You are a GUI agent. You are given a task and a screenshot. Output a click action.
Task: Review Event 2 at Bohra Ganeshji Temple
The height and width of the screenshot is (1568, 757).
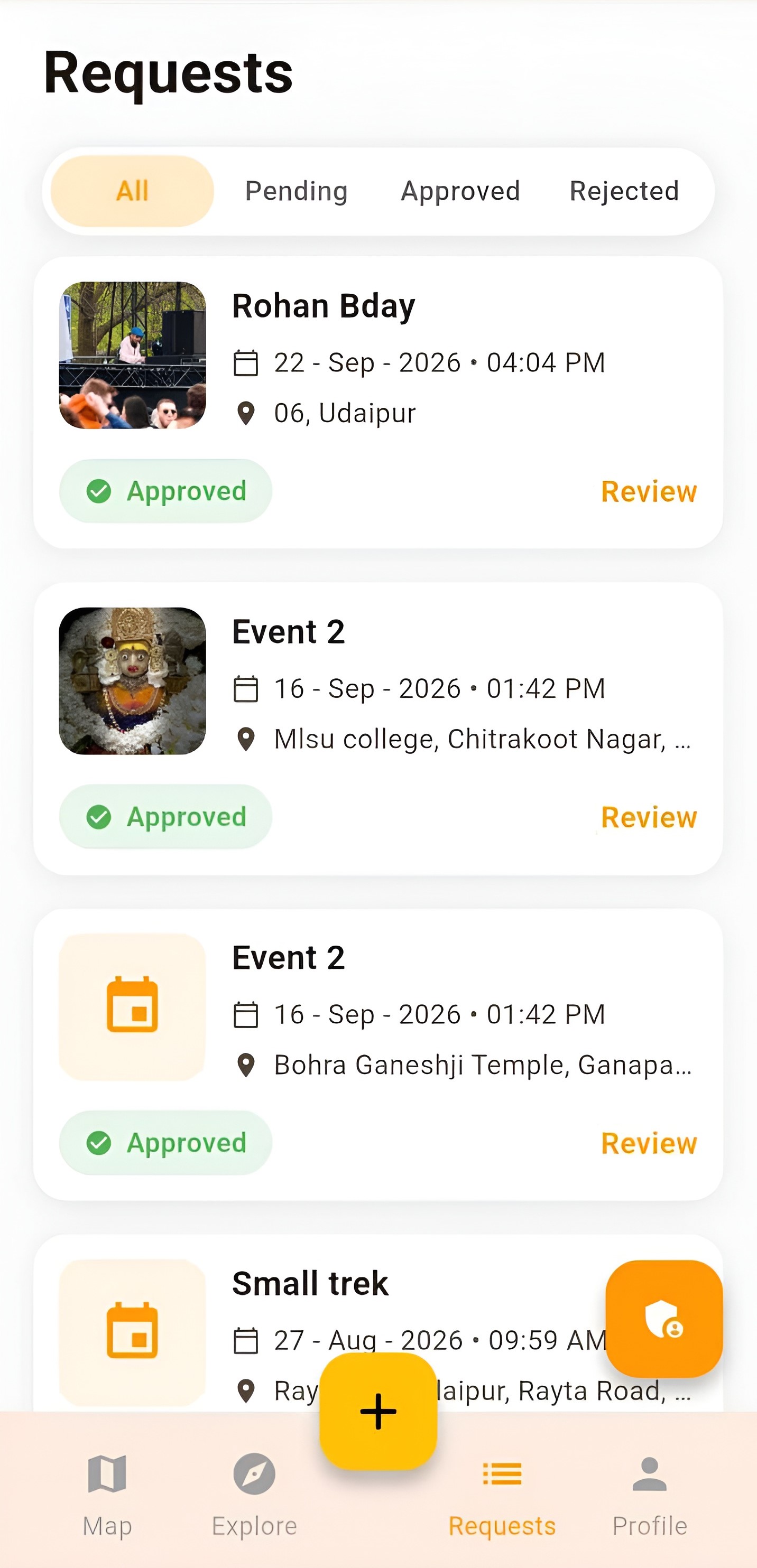pyautogui.click(x=649, y=1143)
